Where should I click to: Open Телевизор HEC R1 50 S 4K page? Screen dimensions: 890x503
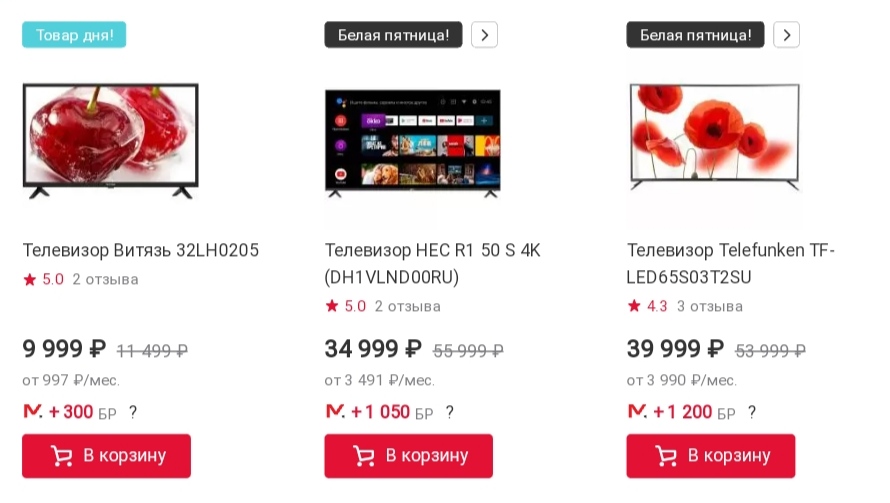pyautogui.click(x=433, y=263)
